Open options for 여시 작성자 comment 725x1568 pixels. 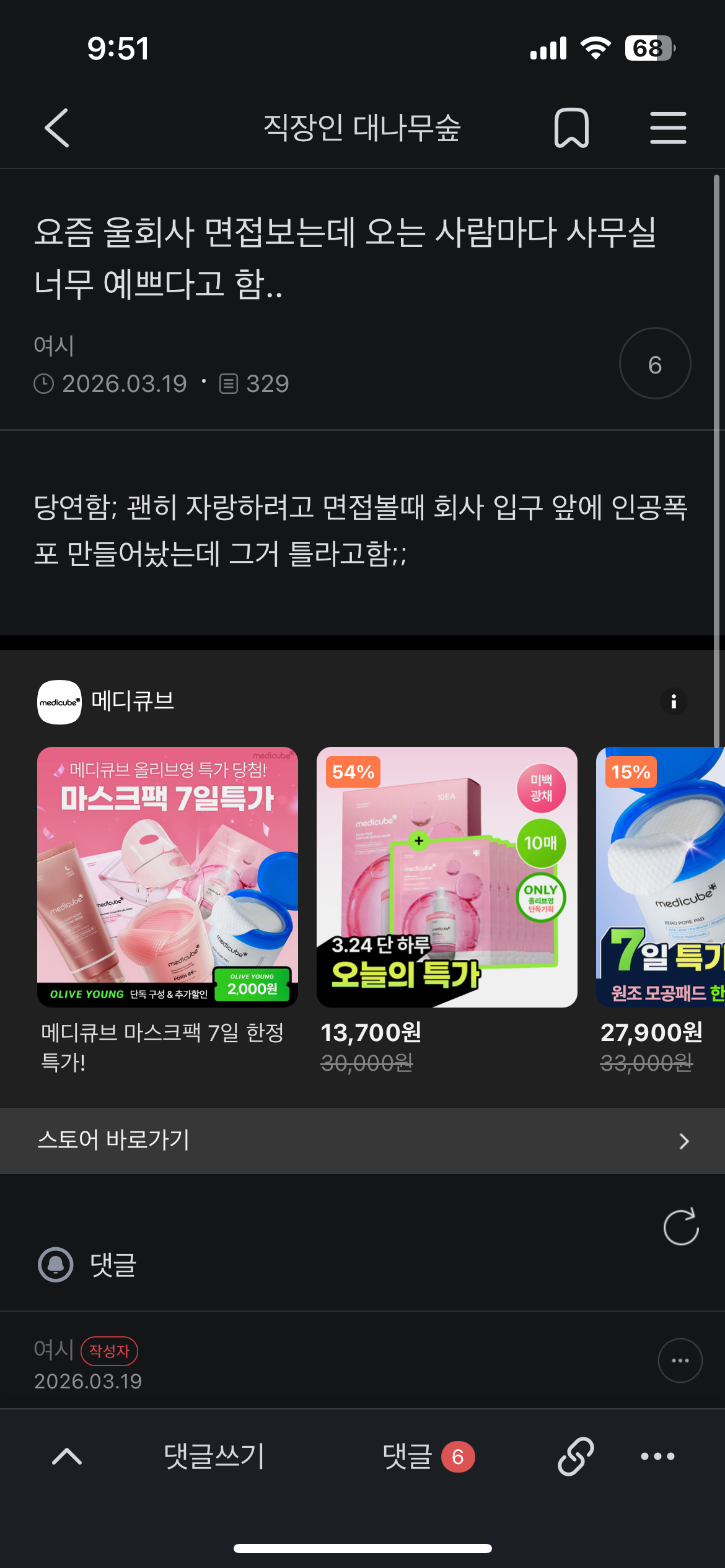click(x=680, y=1361)
